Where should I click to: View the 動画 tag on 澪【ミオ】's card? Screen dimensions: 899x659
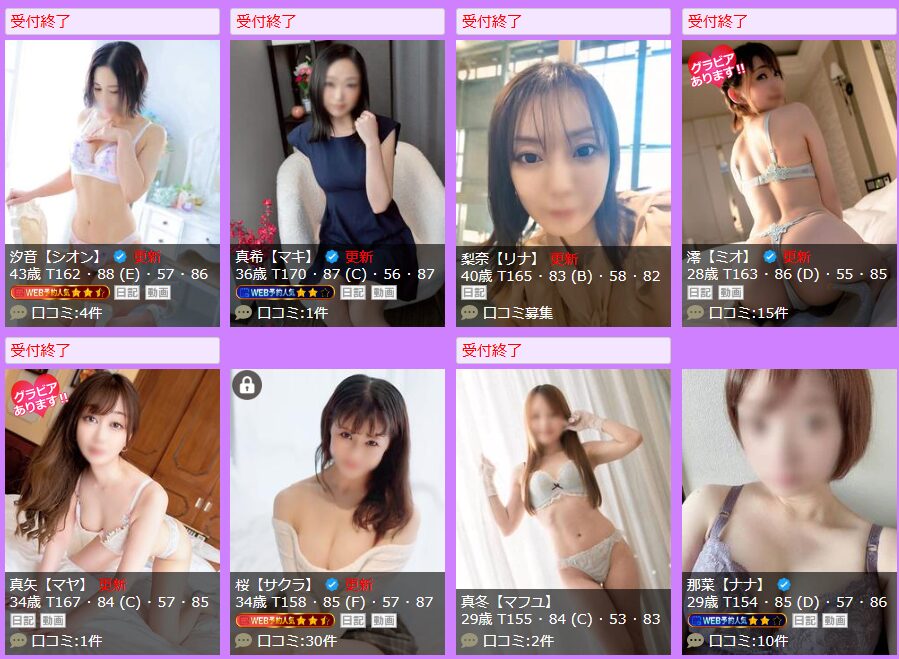pyautogui.click(x=731, y=293)
